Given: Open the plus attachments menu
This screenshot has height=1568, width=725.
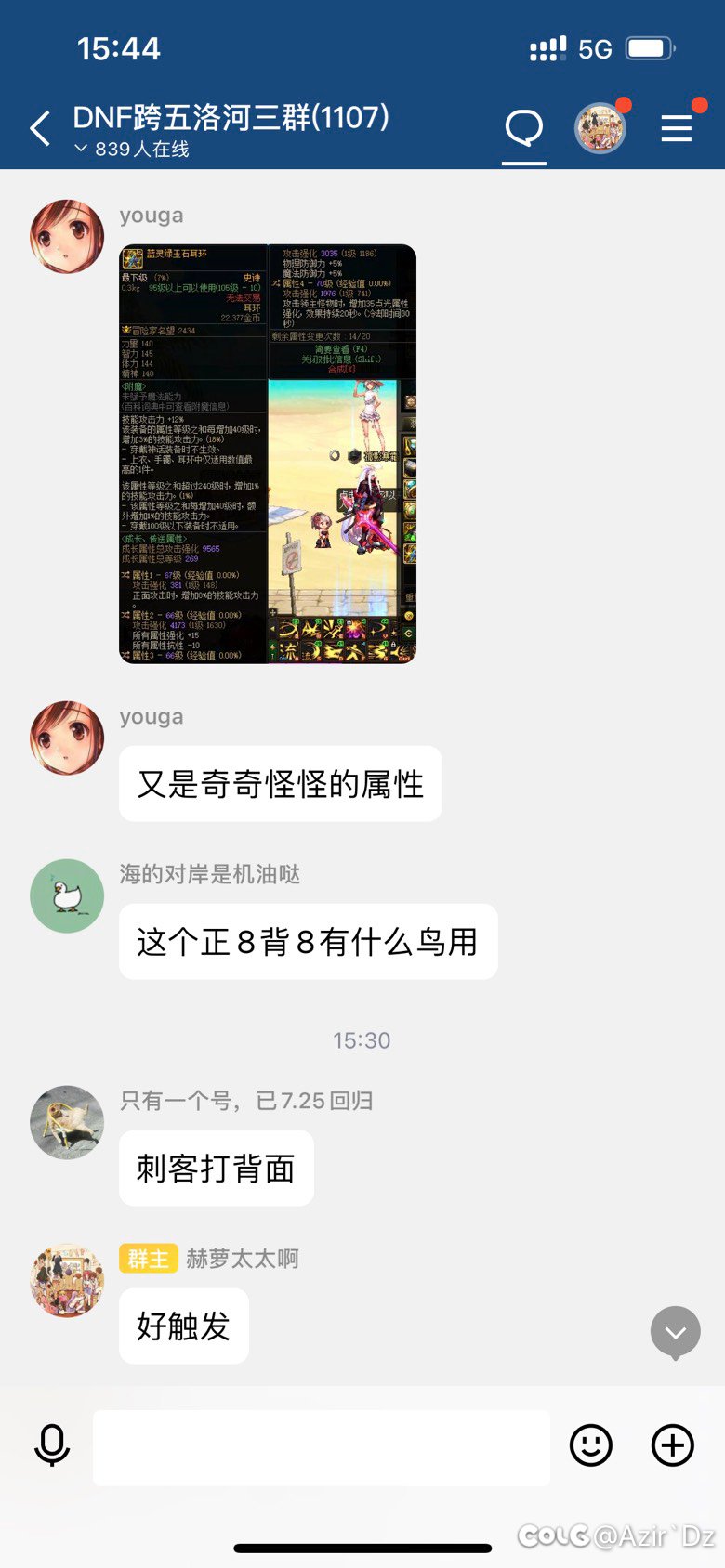Looking at the screenshot, I should [x=673, y=1445].
